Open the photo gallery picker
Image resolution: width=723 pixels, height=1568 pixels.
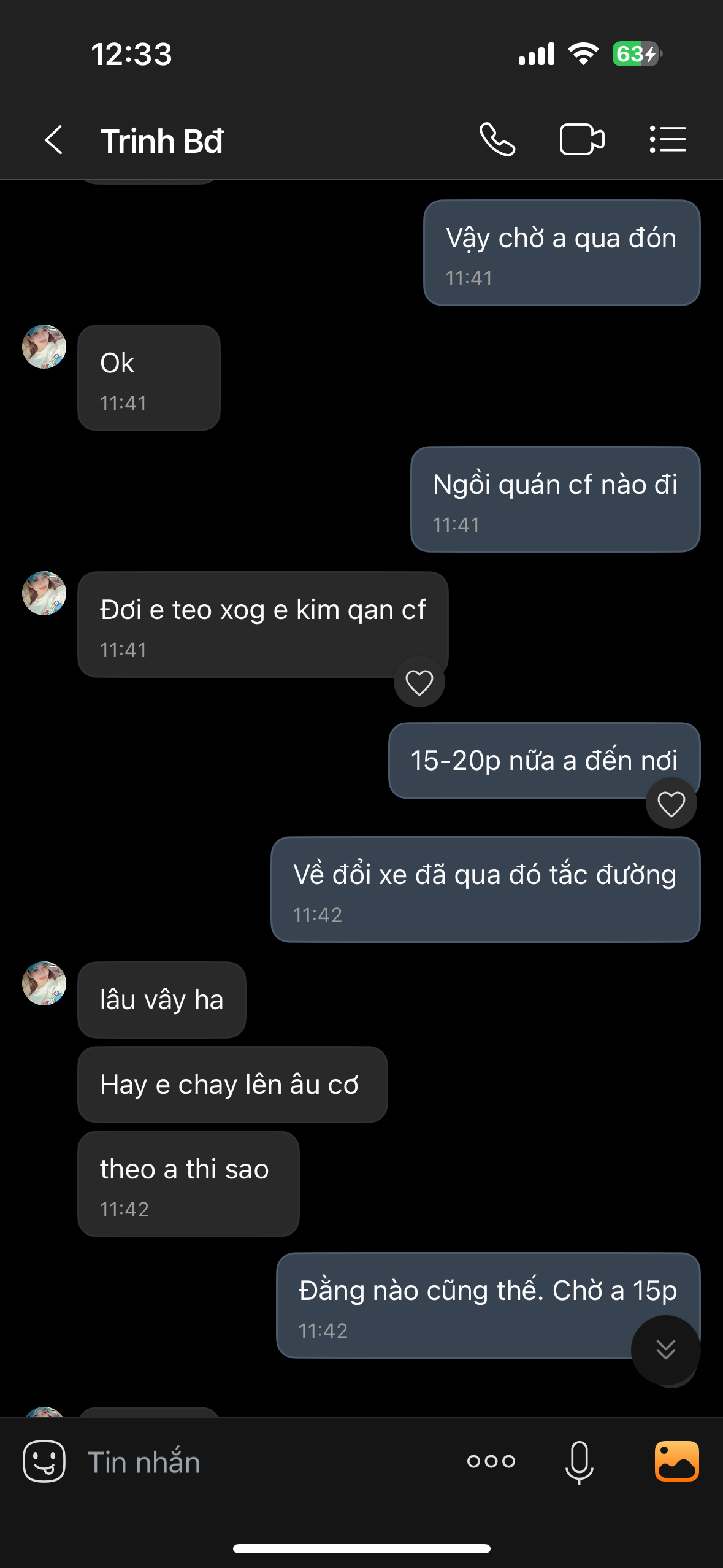tap(676, 1461)
